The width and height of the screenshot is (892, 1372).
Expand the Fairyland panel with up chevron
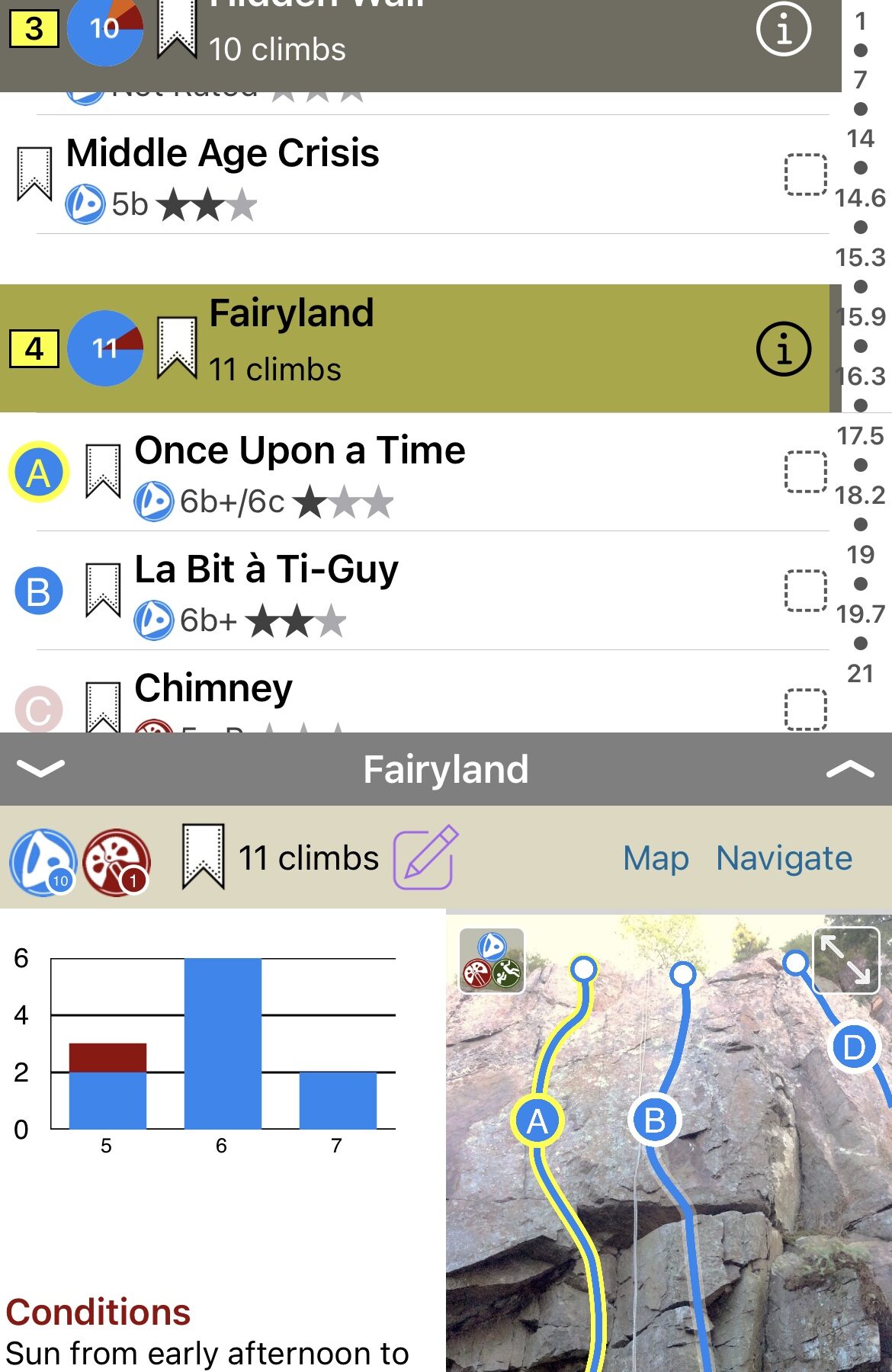(850, 768)
